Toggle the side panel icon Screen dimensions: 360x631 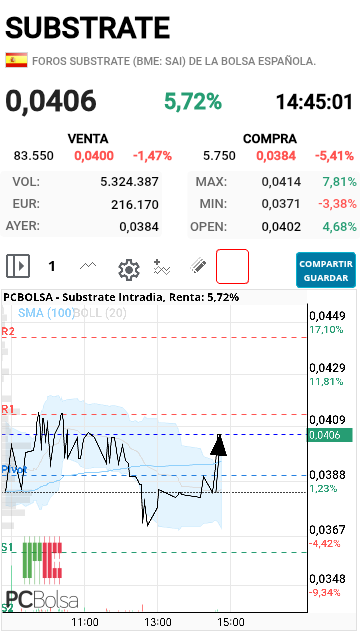pos(18,266)
